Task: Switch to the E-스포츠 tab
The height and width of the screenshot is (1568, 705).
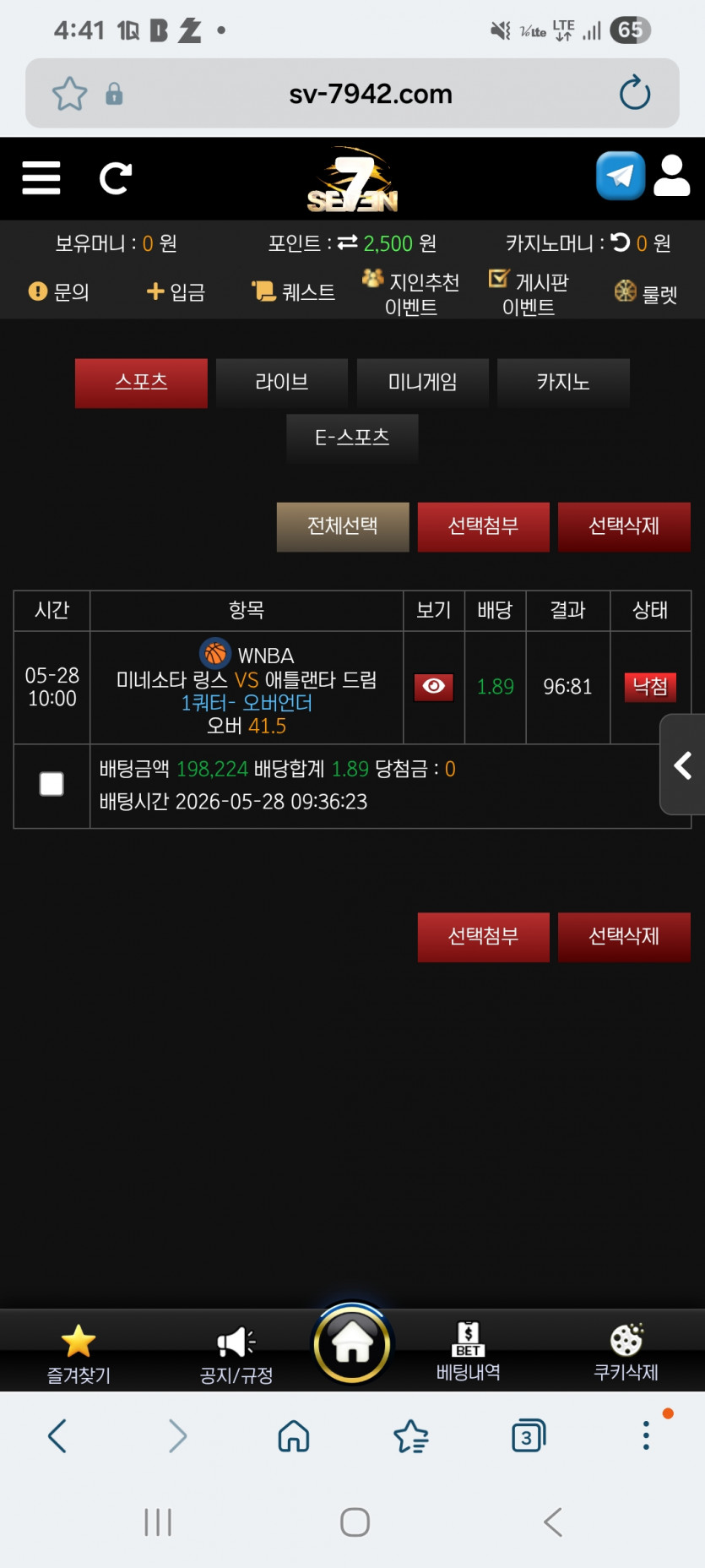Action: tap(352, 438)
